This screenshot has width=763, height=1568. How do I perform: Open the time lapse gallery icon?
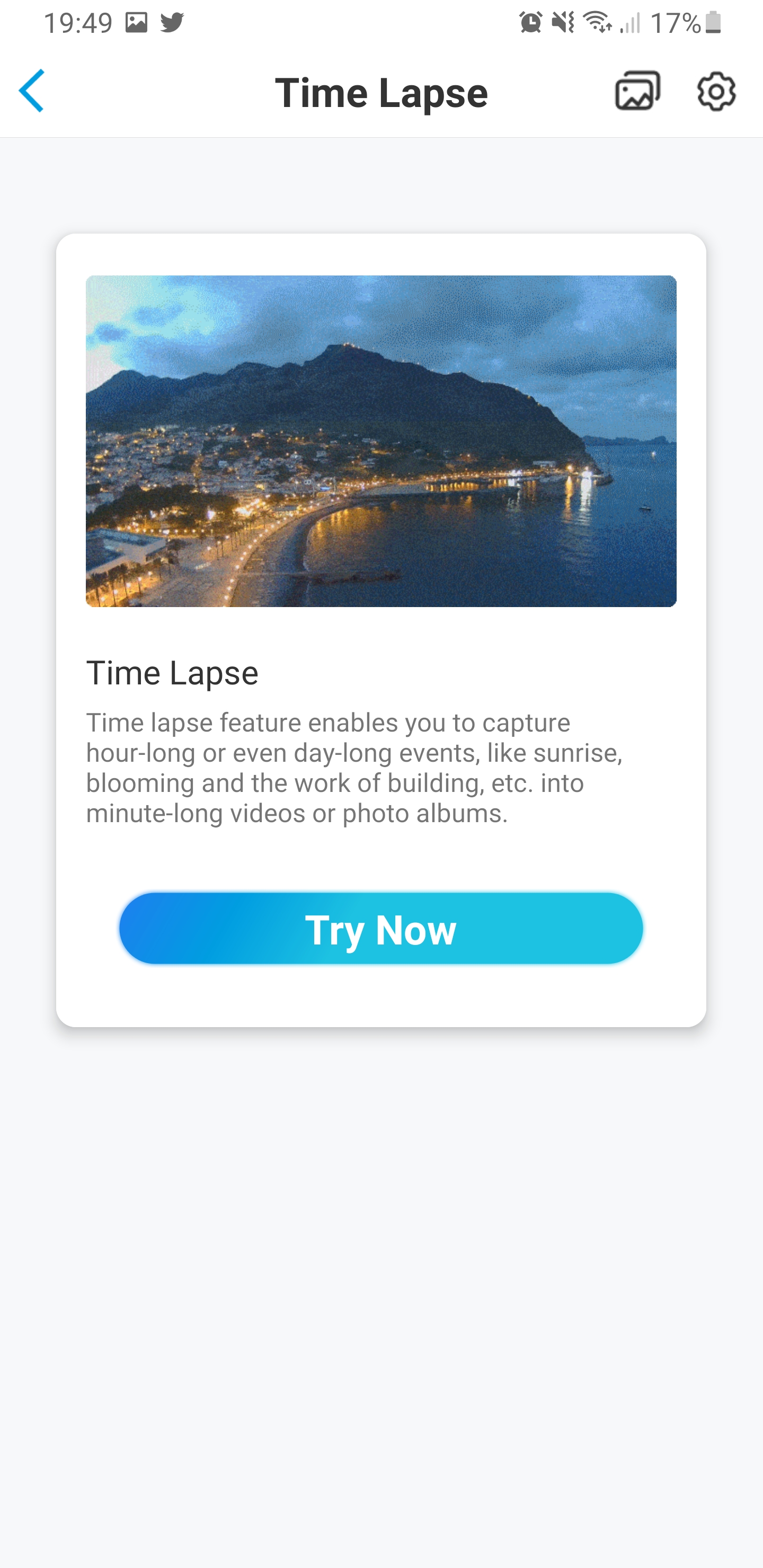tap(637, 91)
